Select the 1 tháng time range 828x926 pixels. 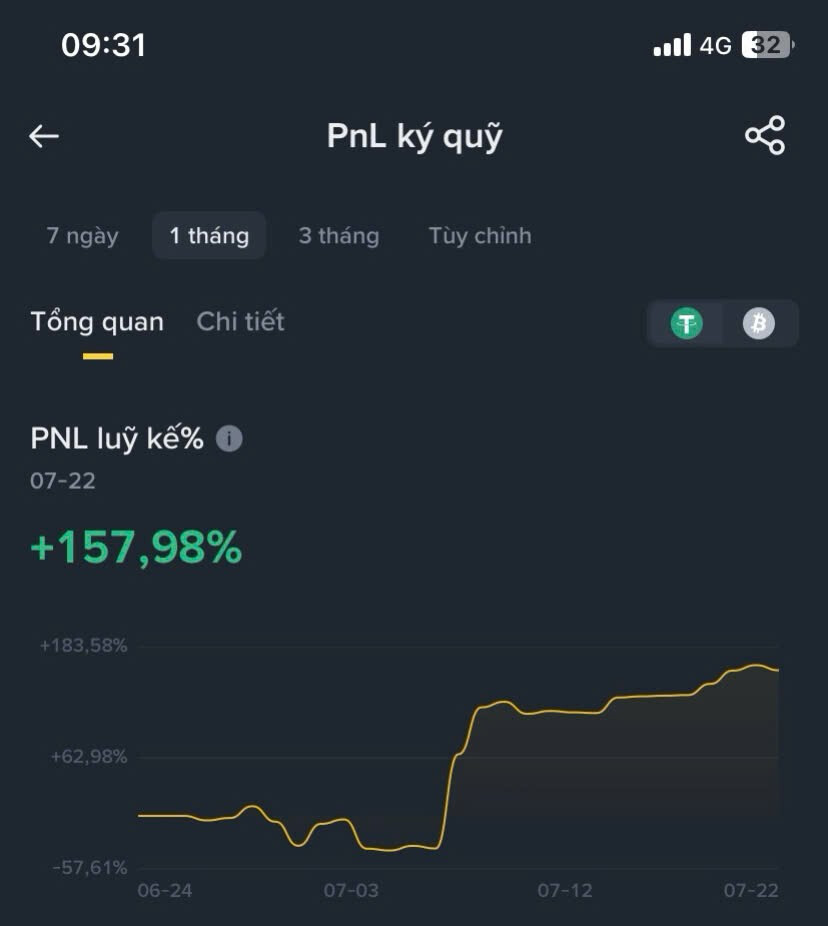coord(209,236)
